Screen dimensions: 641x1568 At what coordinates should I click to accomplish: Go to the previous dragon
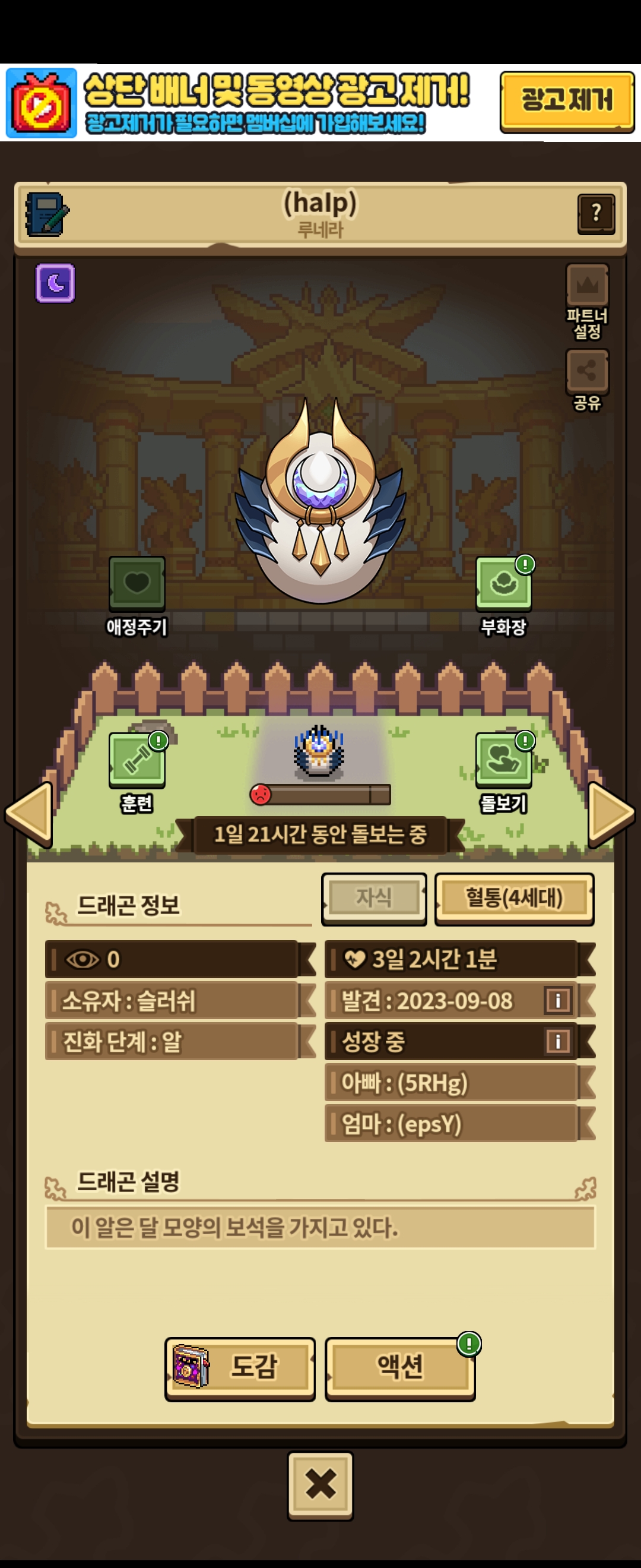(x=28, y=814)
